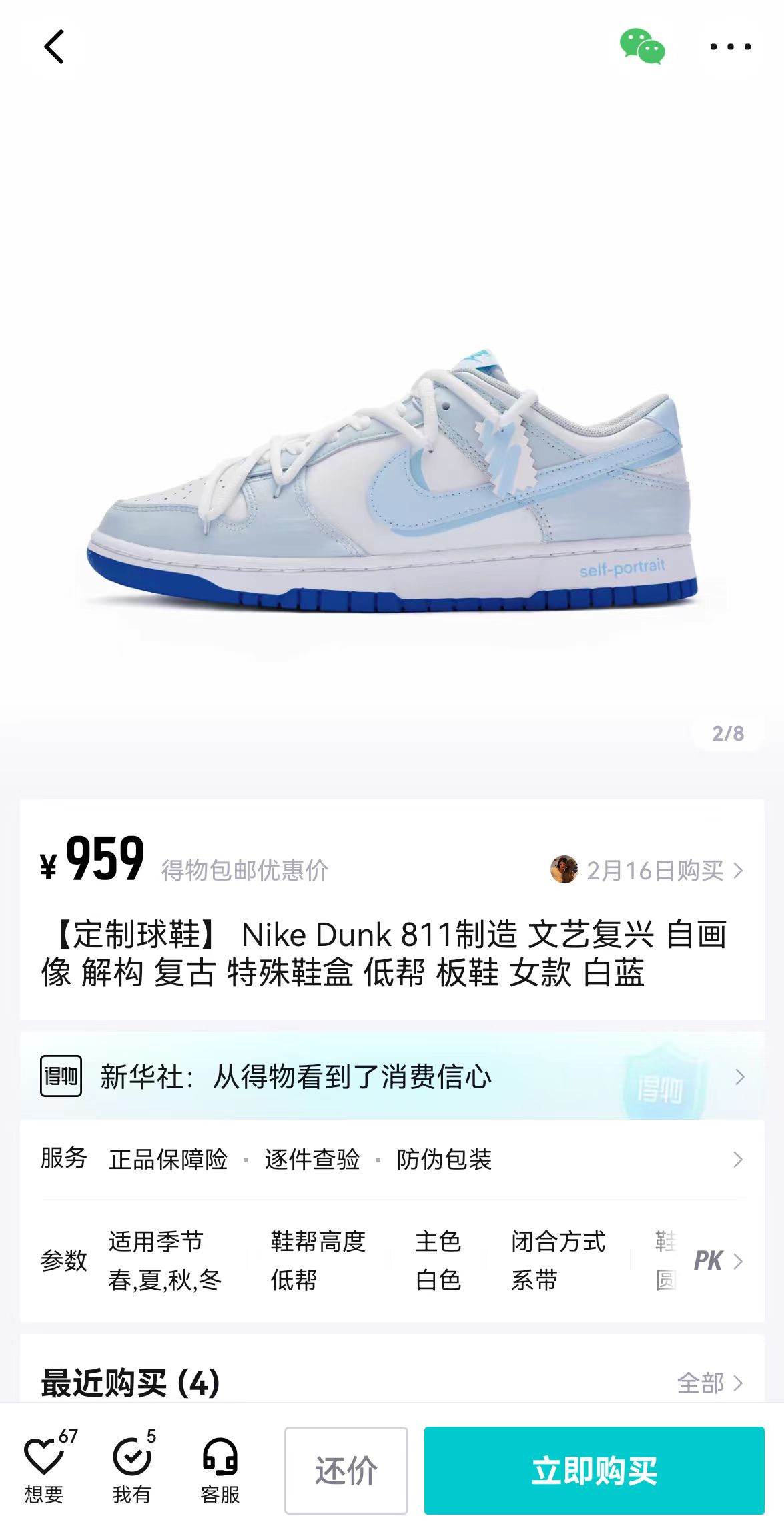This screenshot has width=784, height=1538.
Task: View 全部 recent purchases
Action: pyautogui.click(x=710, y=1383)
